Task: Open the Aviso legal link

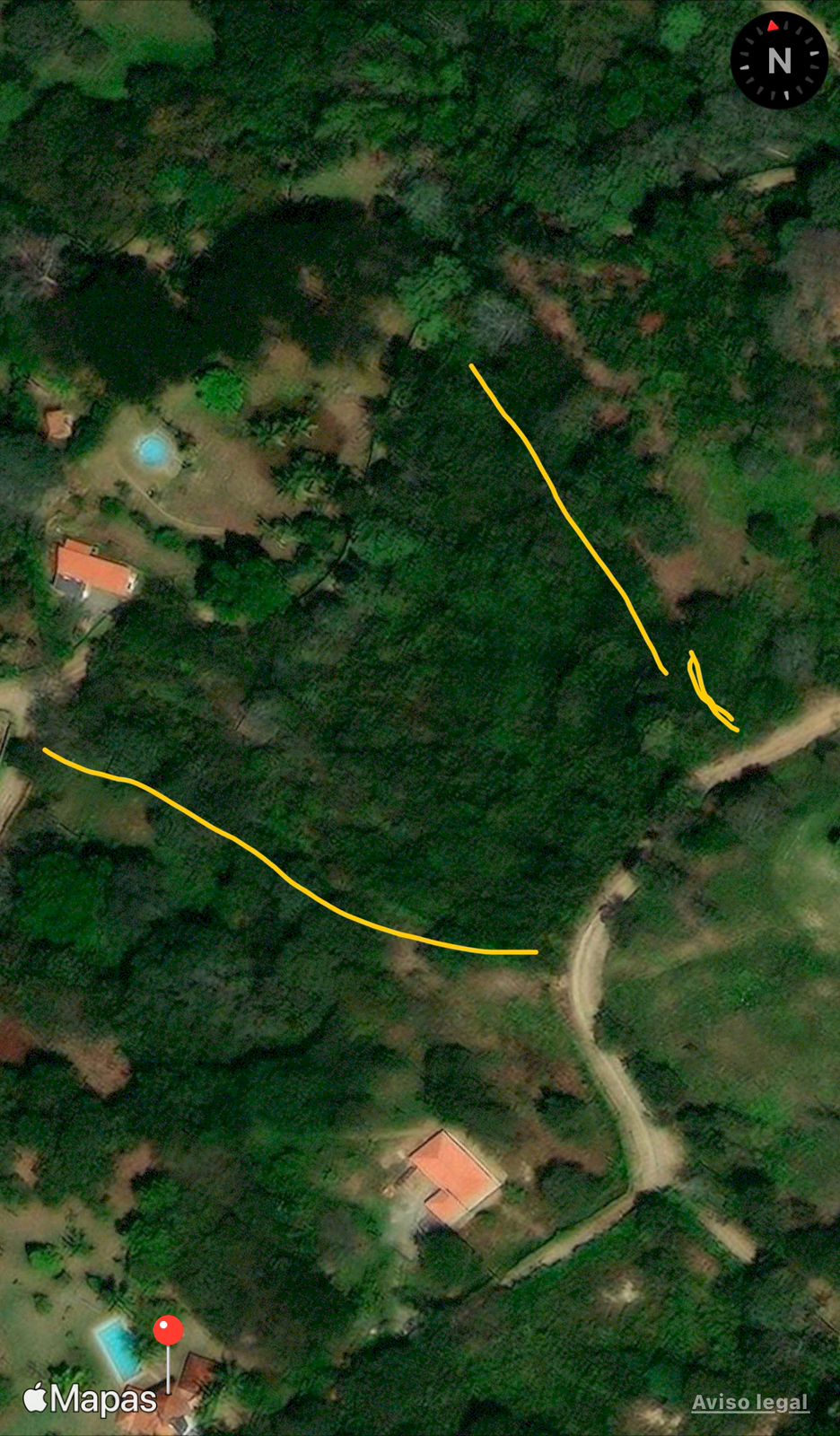Action: click(x=750, y=1402)
